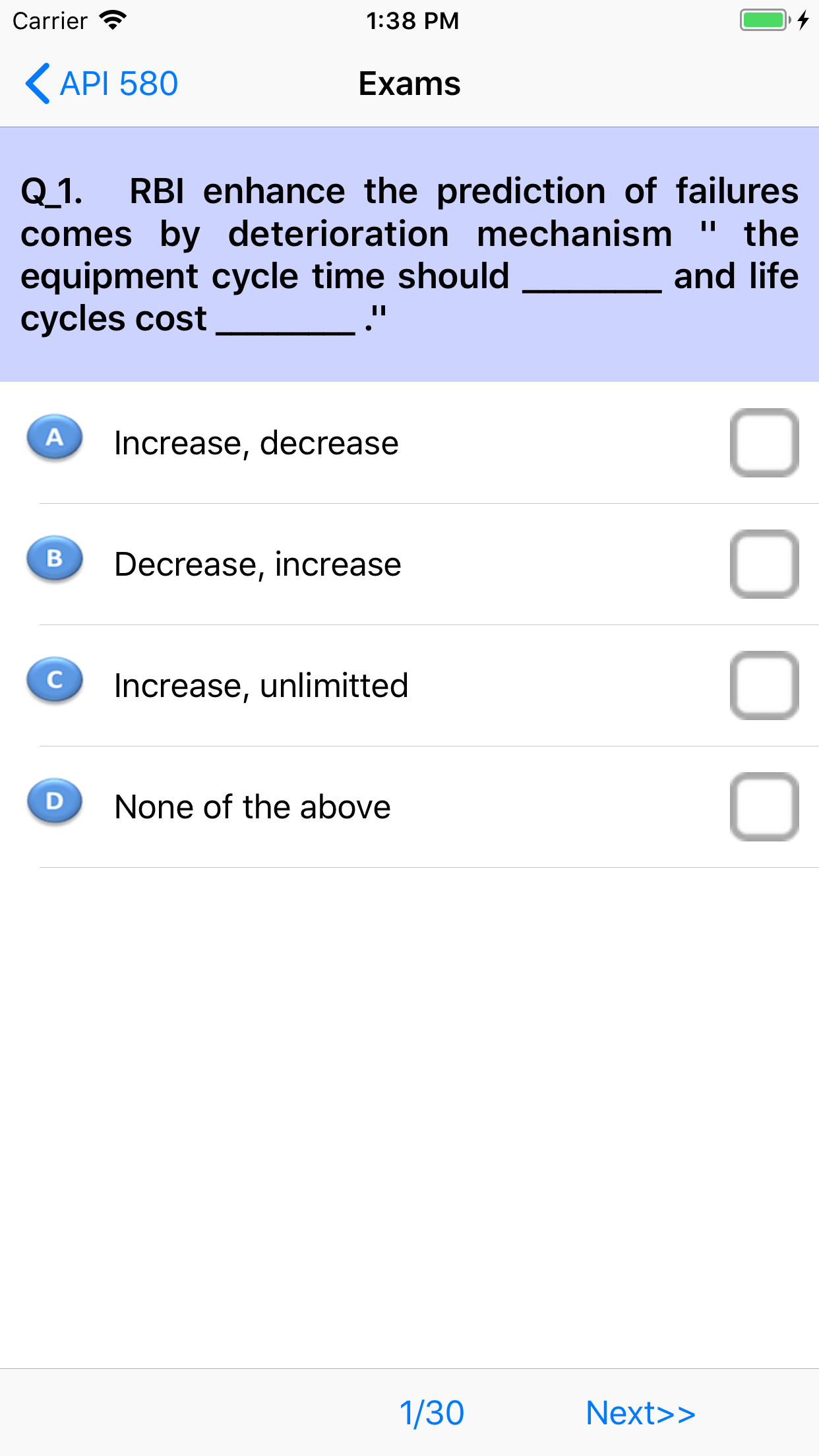819x1456 pixels.
Task: Click the charging bolt icon
Action: [802, 20]
